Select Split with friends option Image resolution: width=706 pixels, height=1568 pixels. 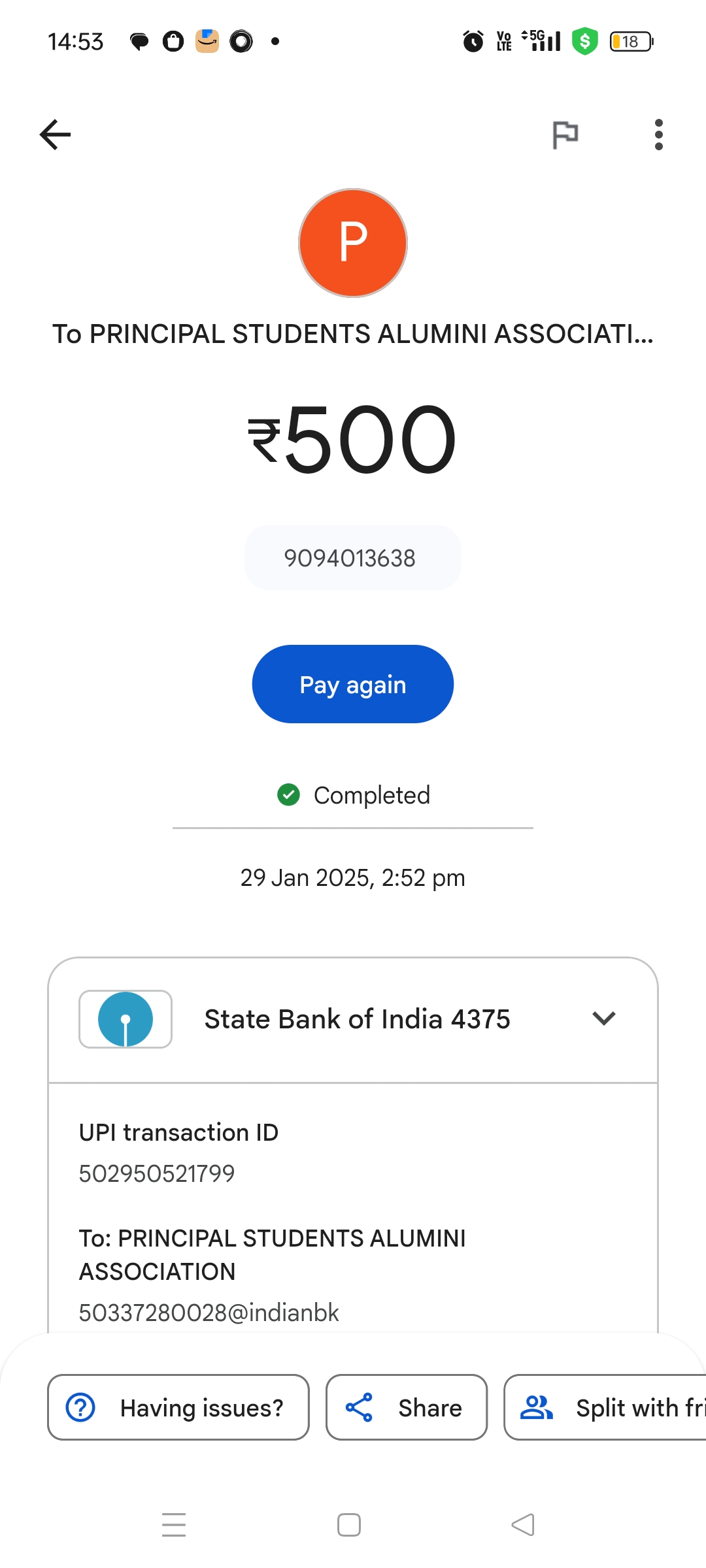point(605,1407)
